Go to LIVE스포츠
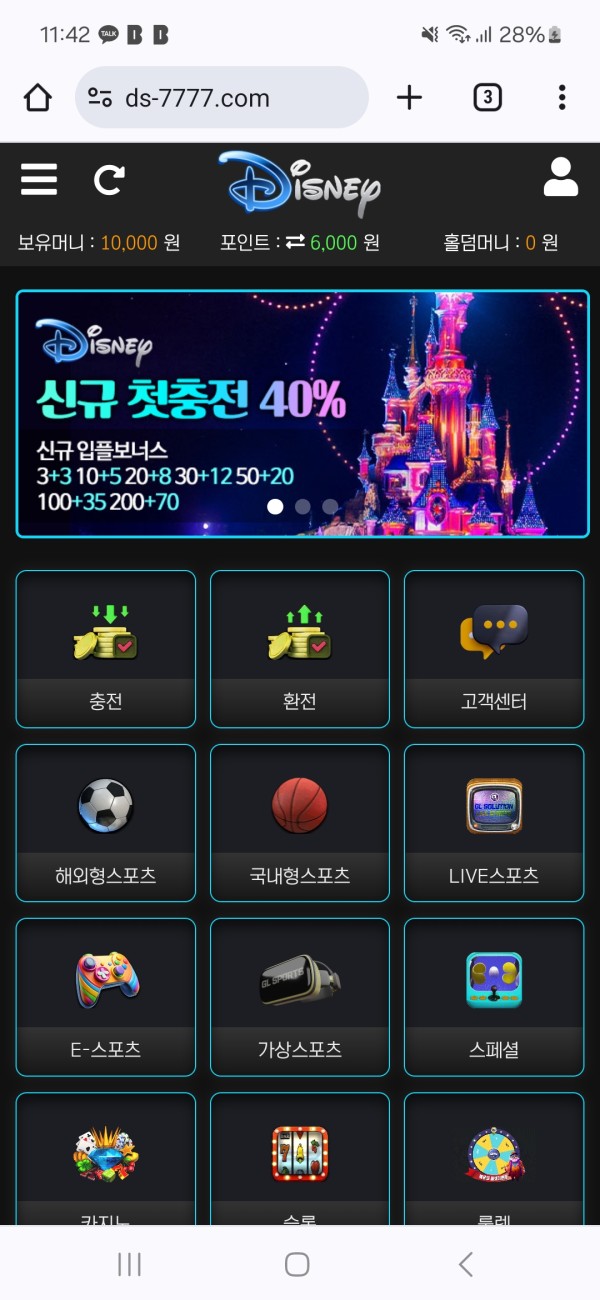600x1300 pixels. (494, 823)
